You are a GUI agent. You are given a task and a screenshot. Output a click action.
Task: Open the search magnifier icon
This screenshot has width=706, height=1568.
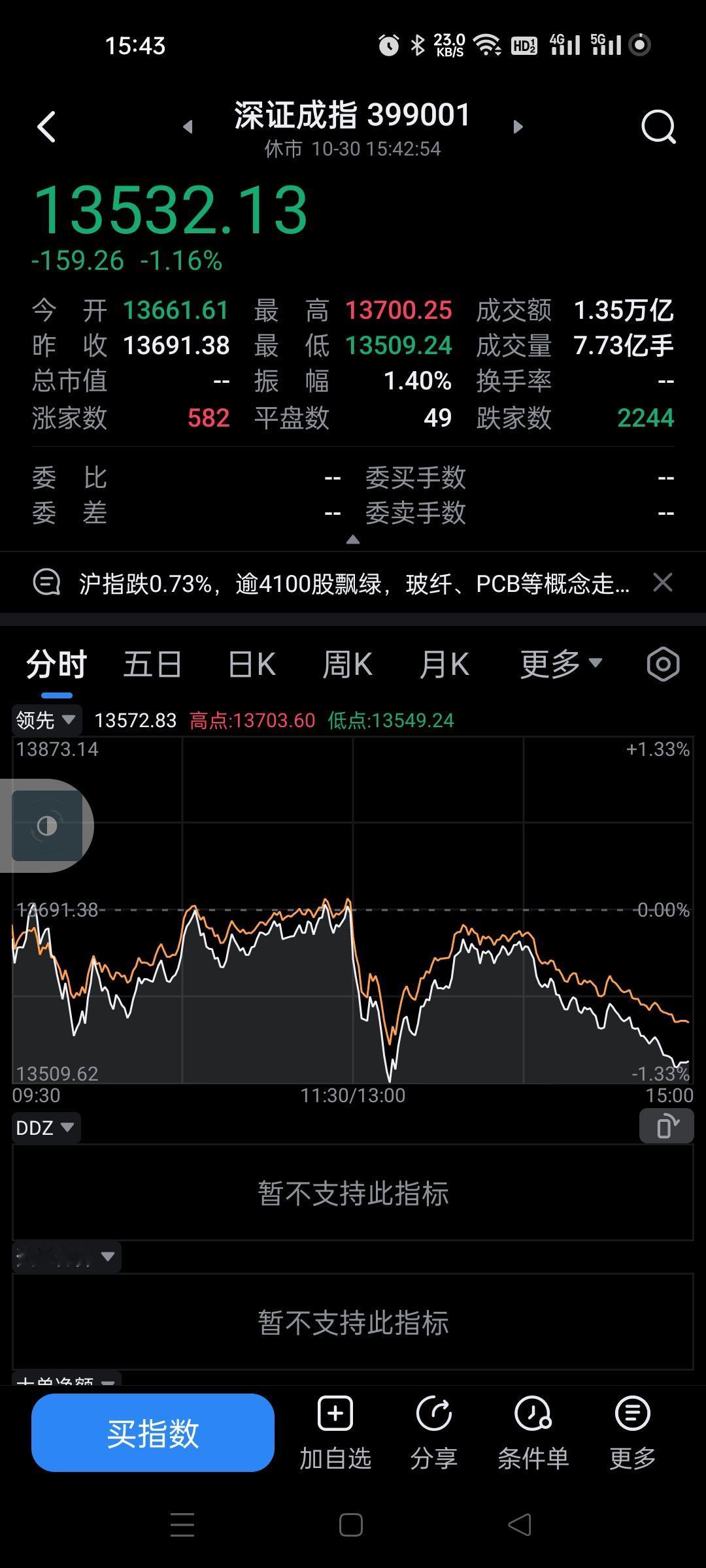658,127
